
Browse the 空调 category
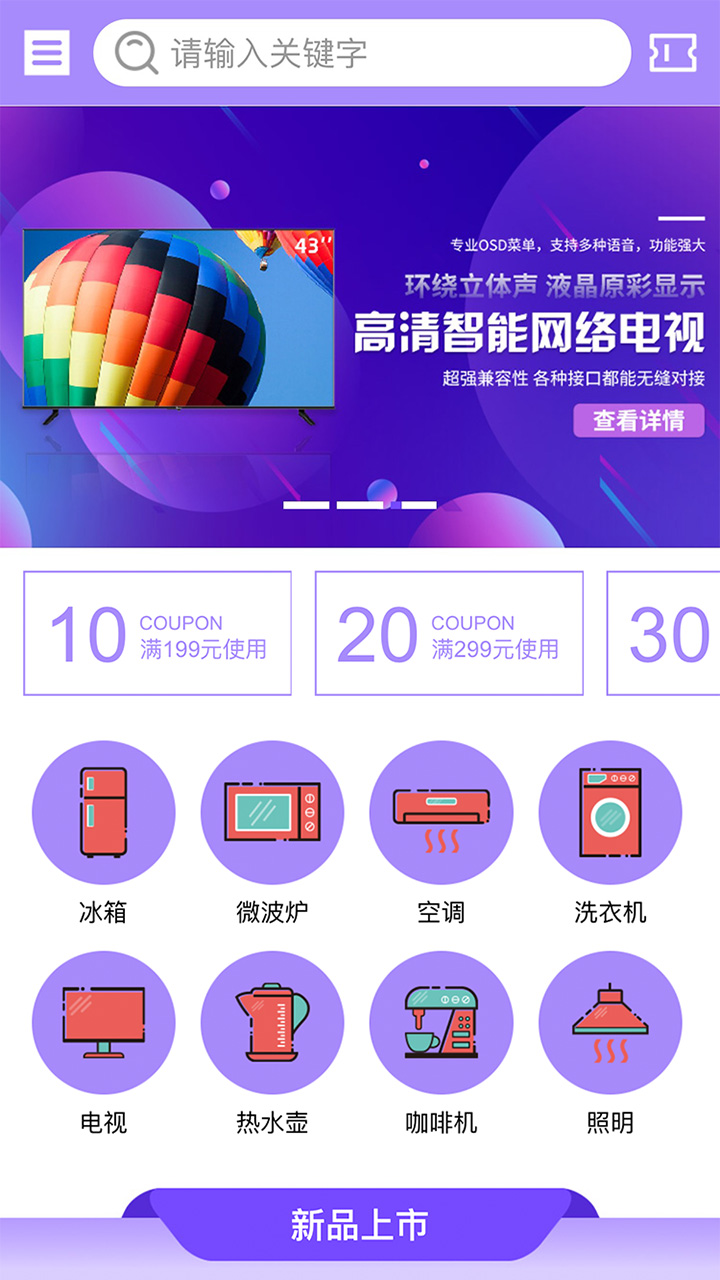(441, 812)
